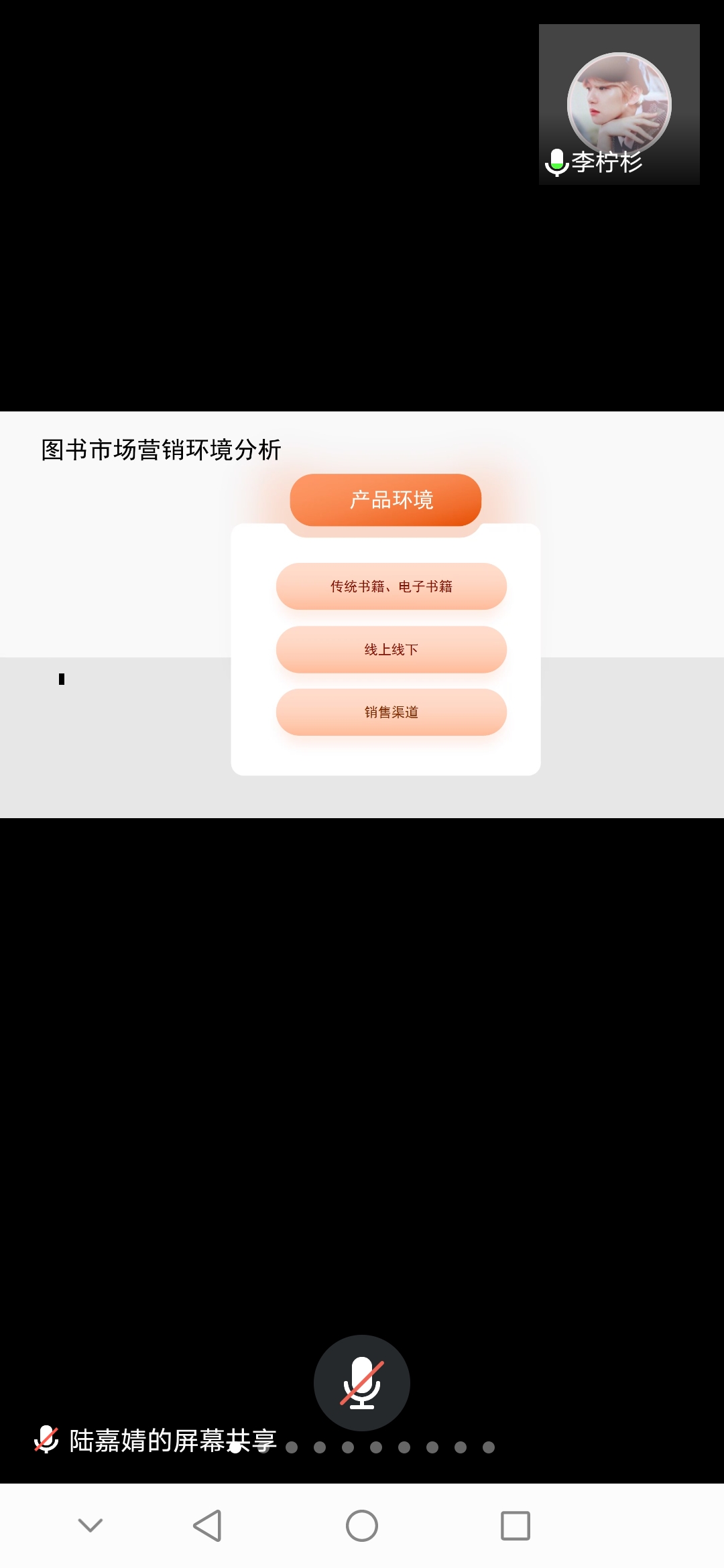Screen dimensions: 724x1568
Task: Open the recent apps overview
Action: [515, 1526]
